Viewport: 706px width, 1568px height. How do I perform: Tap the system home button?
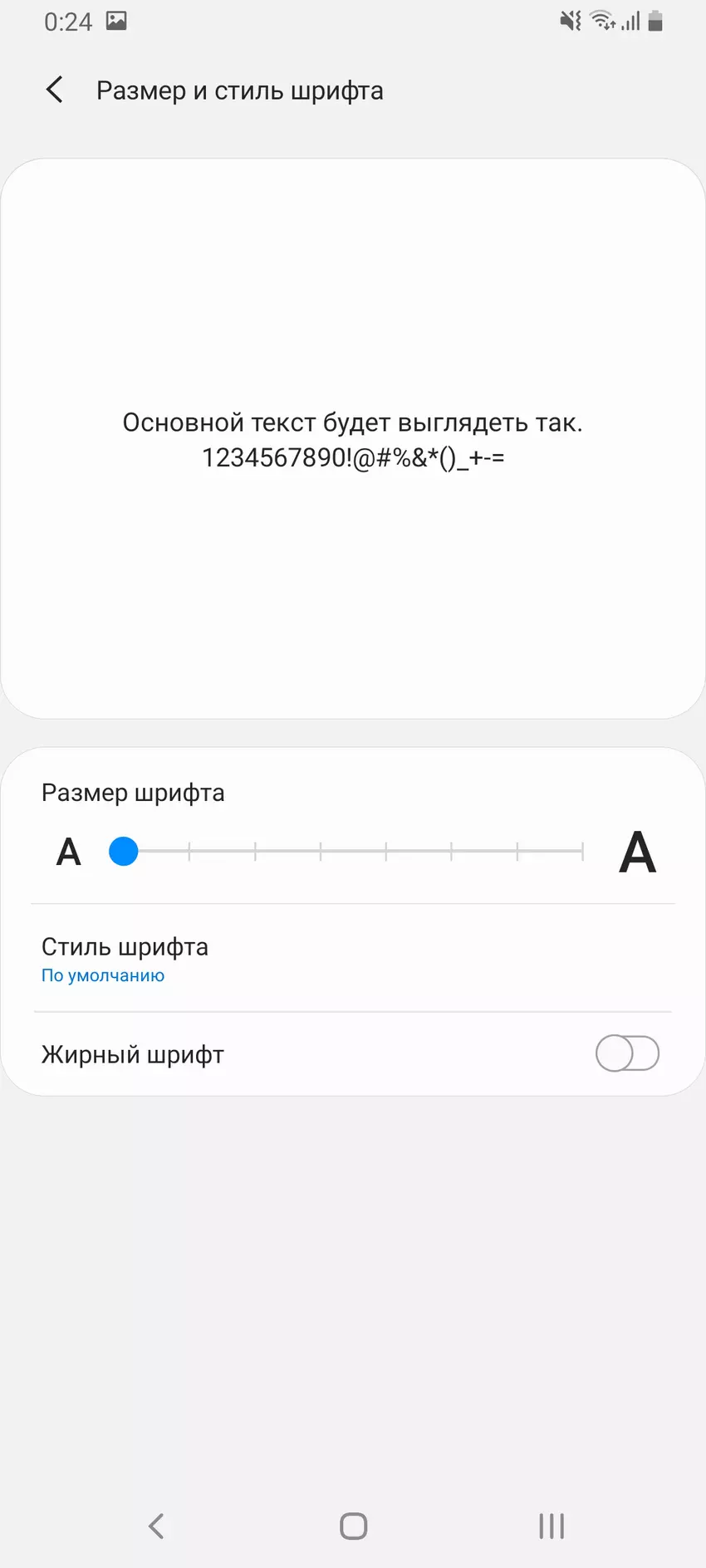pyautogui.click(x=353, y=1526)
